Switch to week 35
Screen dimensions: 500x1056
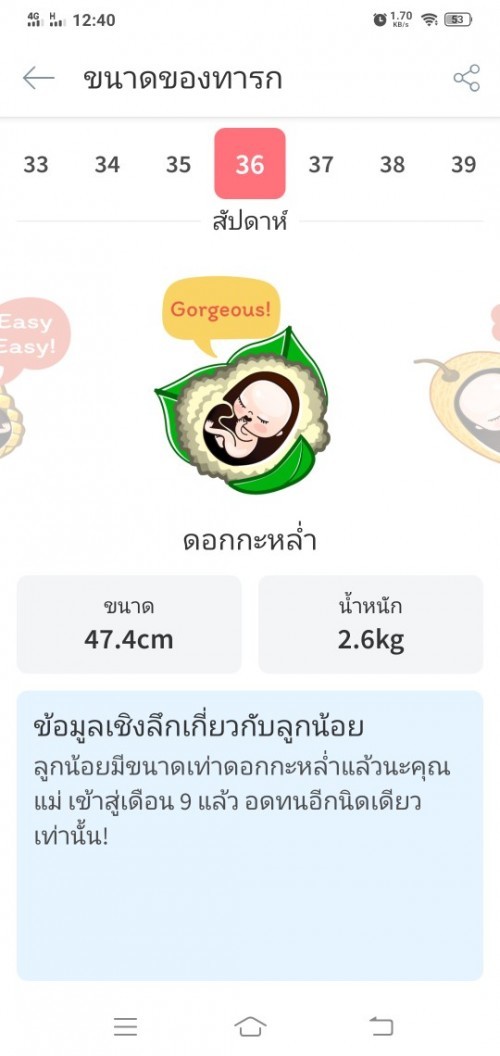coord(179,164)
